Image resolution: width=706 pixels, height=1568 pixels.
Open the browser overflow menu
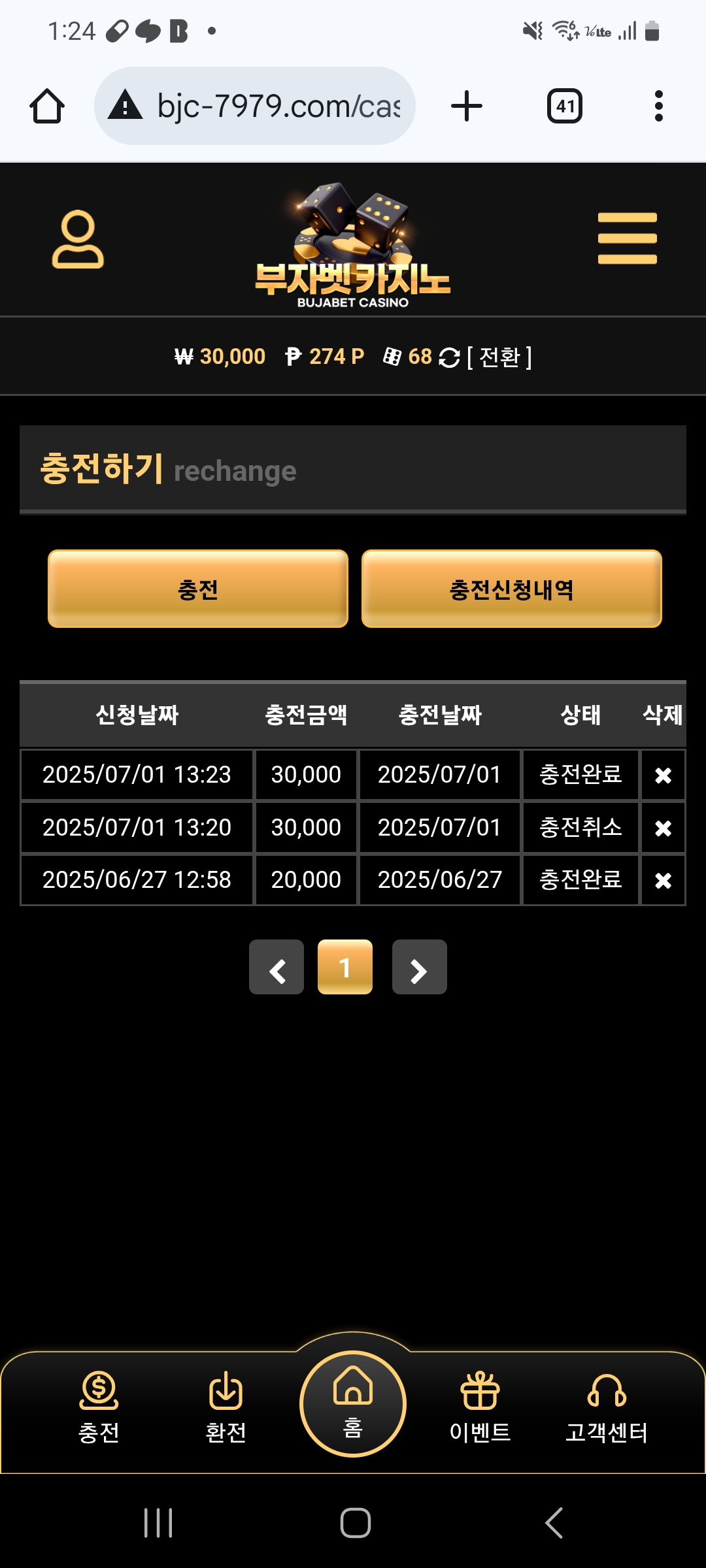[x=658, y=106]
